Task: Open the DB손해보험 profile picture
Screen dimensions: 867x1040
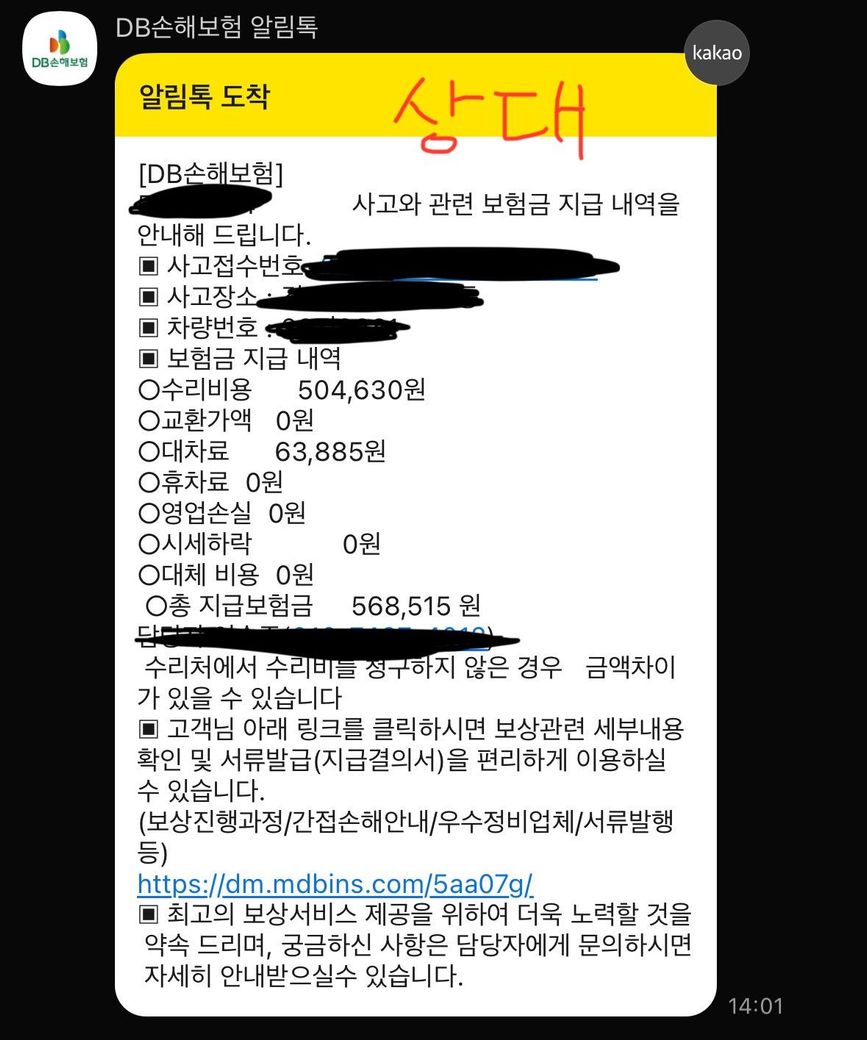Action: point(59,49)
